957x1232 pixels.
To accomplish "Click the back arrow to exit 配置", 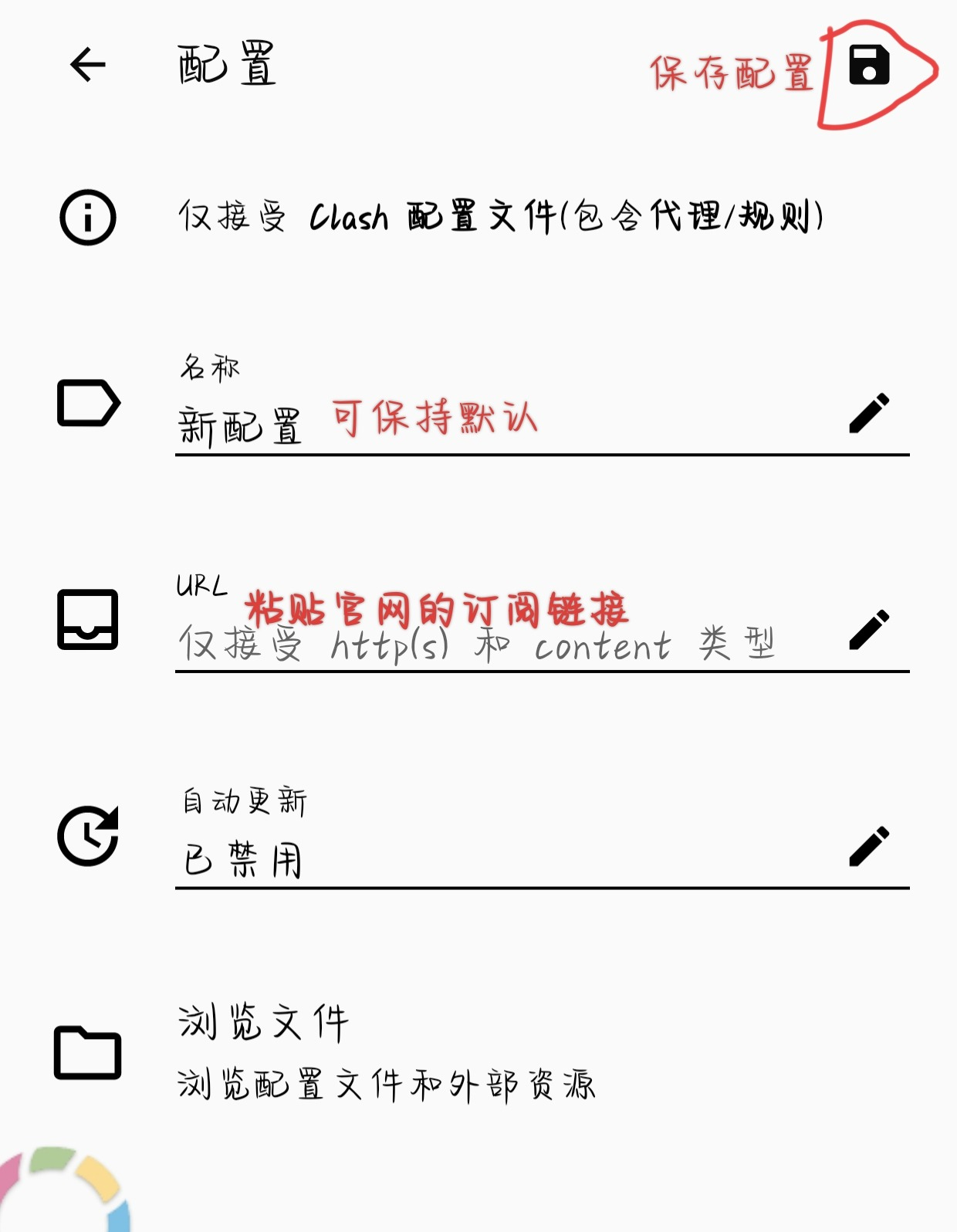I will pyautogui.click(x=86, y=66).
